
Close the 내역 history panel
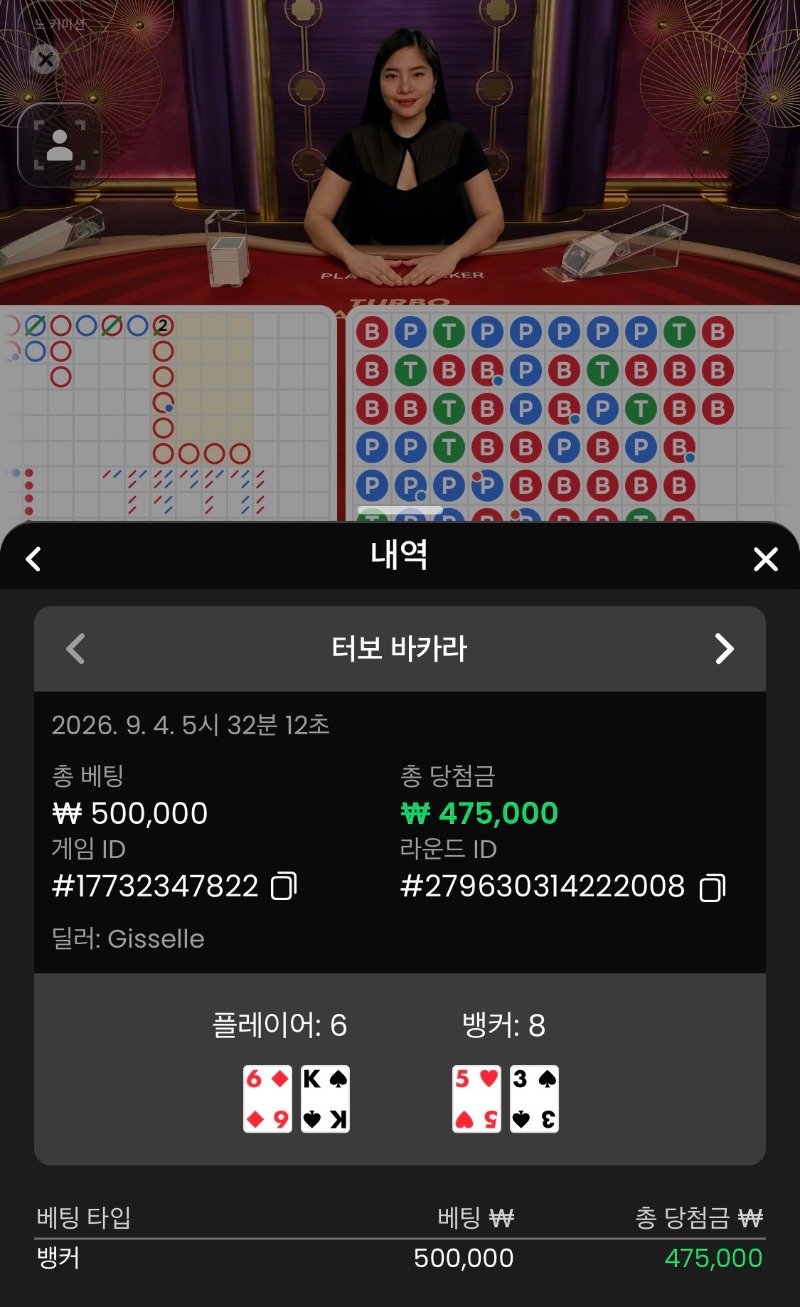pos(765,559)
